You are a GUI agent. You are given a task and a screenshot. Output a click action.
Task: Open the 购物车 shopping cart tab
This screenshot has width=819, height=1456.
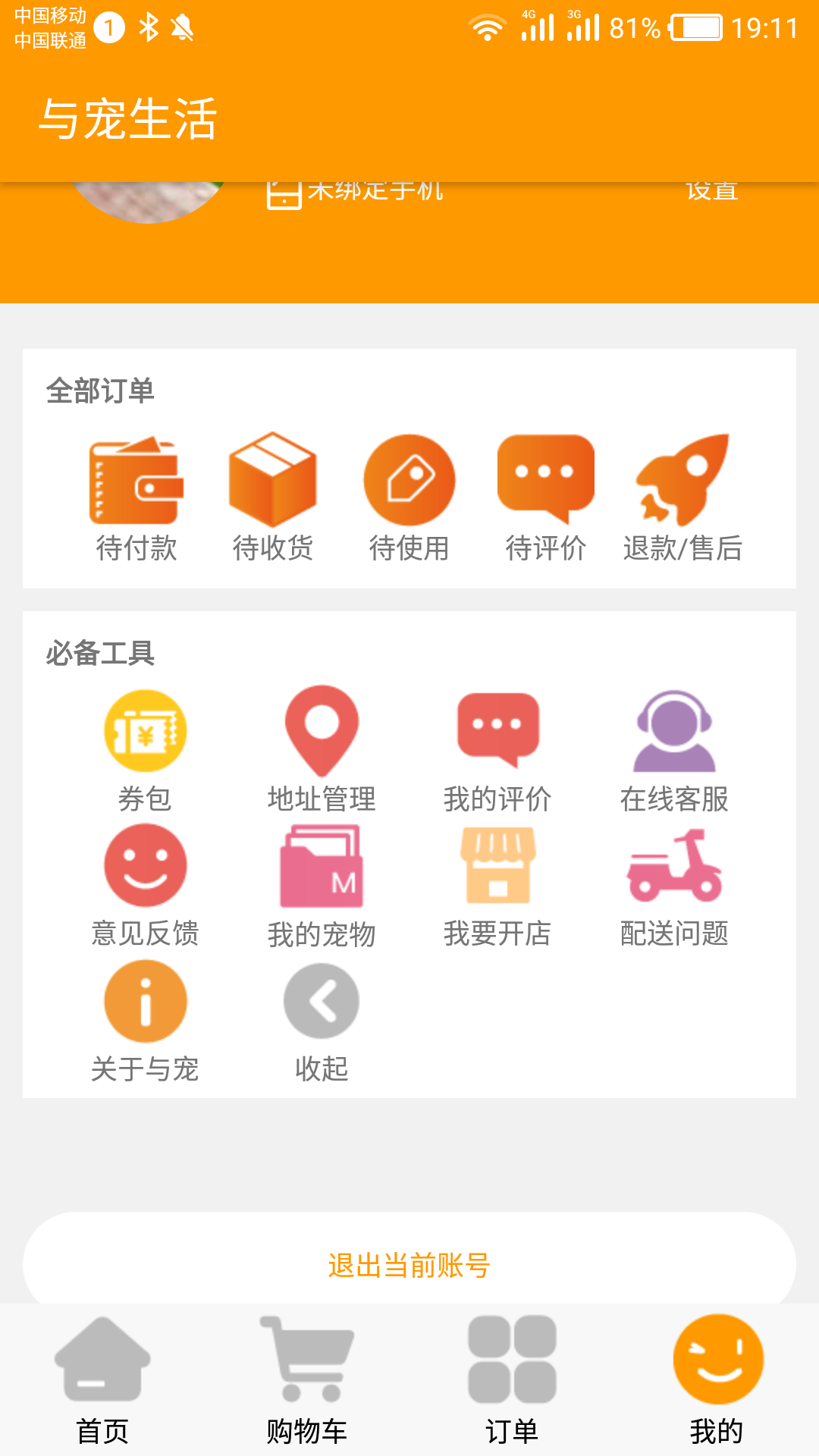click(x=307, y=1395)
